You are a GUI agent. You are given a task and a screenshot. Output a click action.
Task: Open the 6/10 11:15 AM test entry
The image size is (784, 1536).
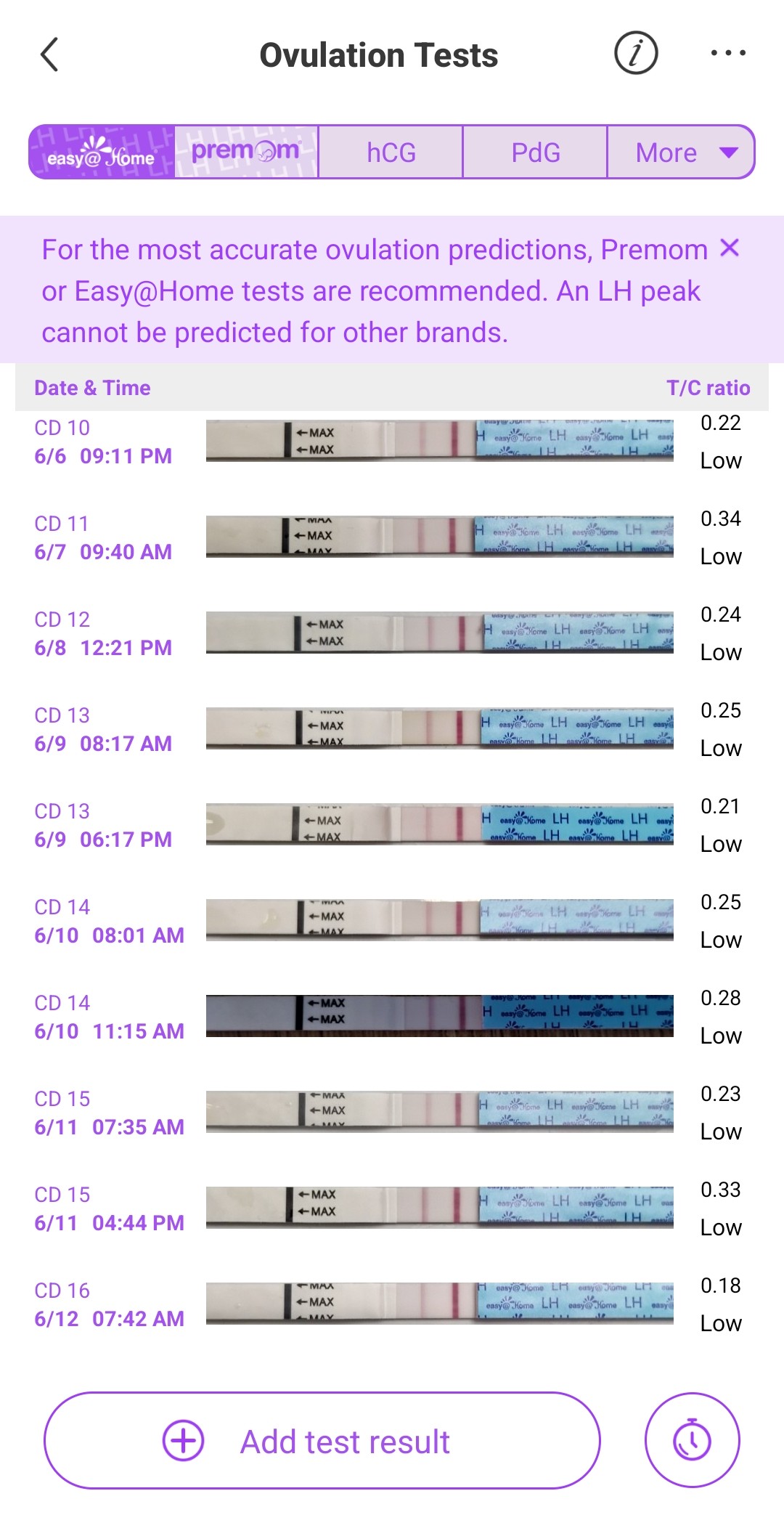coord(392,1017)
